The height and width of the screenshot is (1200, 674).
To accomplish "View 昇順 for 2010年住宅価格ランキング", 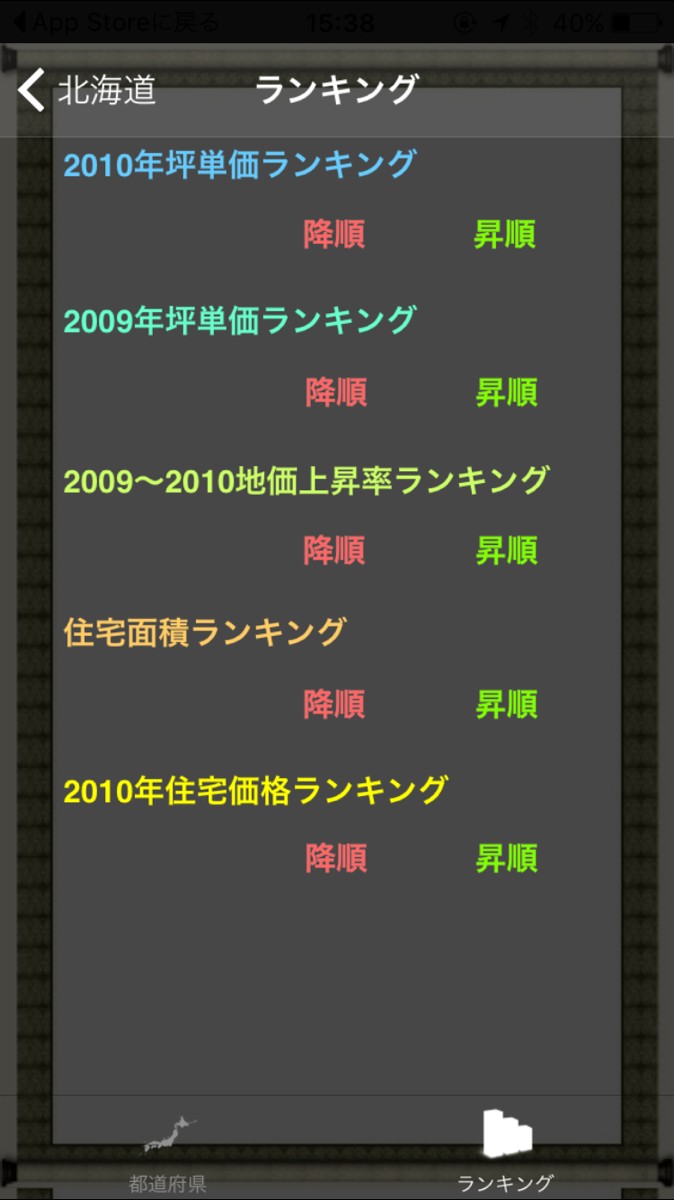I will [506, 858].
